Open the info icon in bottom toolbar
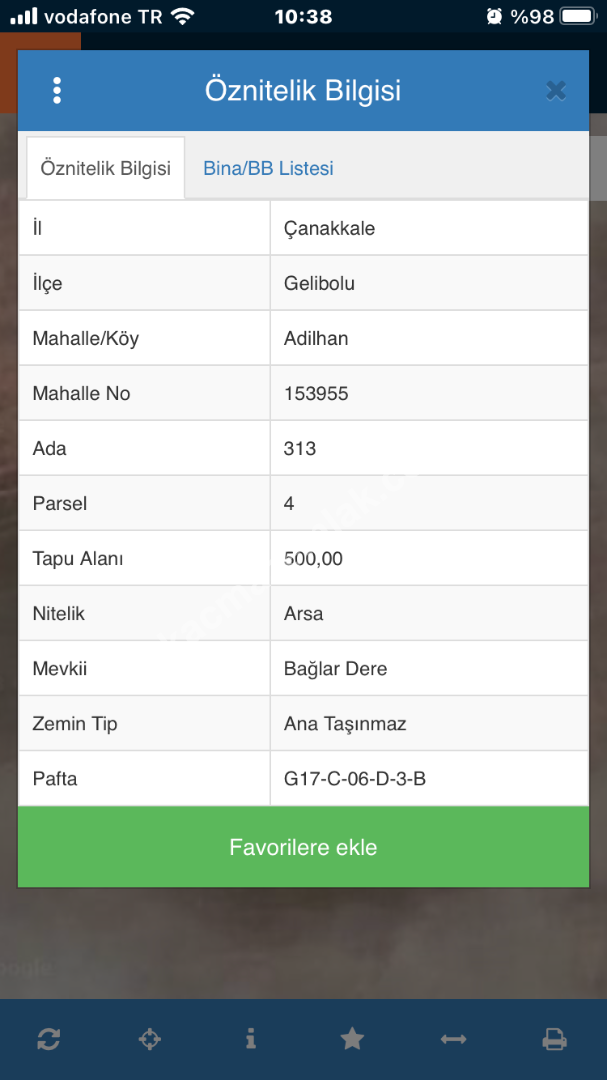 point(250,1039)
